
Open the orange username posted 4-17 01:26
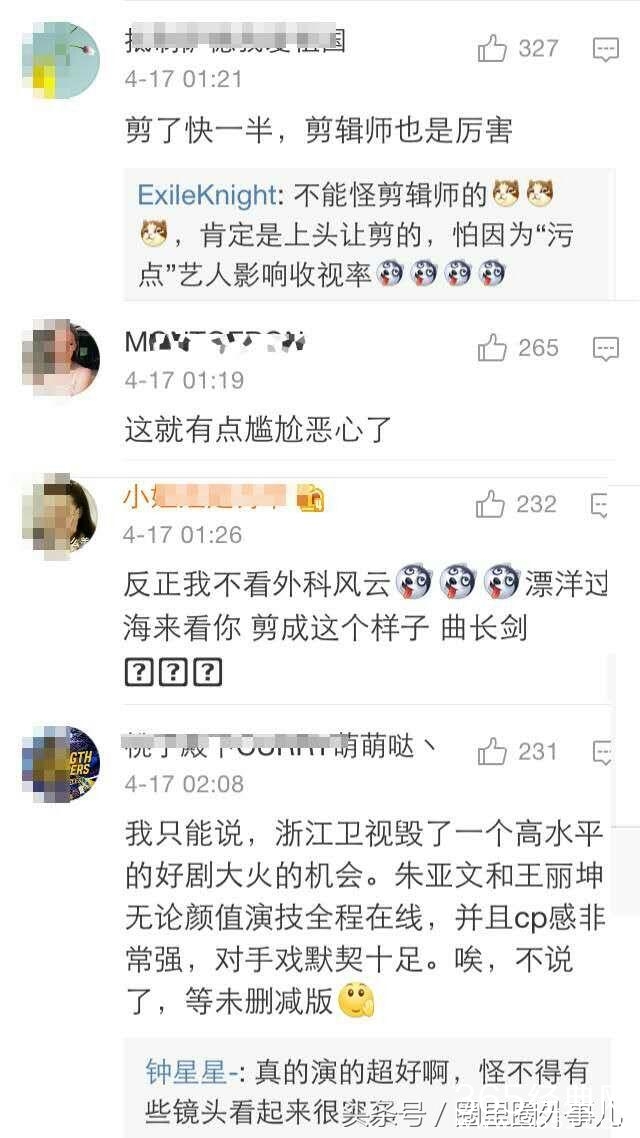click(205, 496)
